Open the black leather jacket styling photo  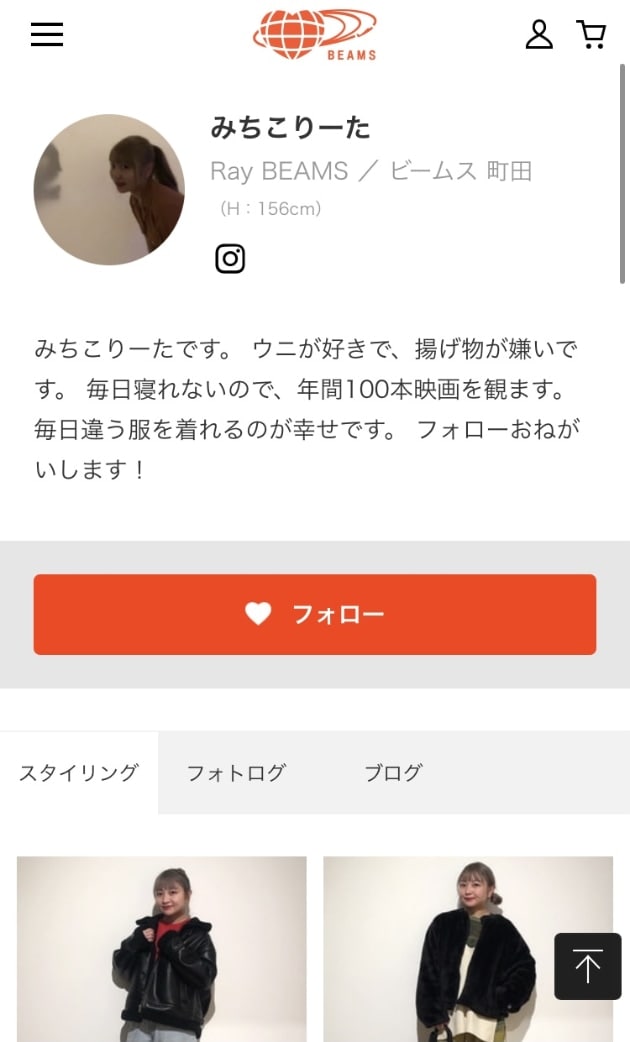click(x=162, y=948)
